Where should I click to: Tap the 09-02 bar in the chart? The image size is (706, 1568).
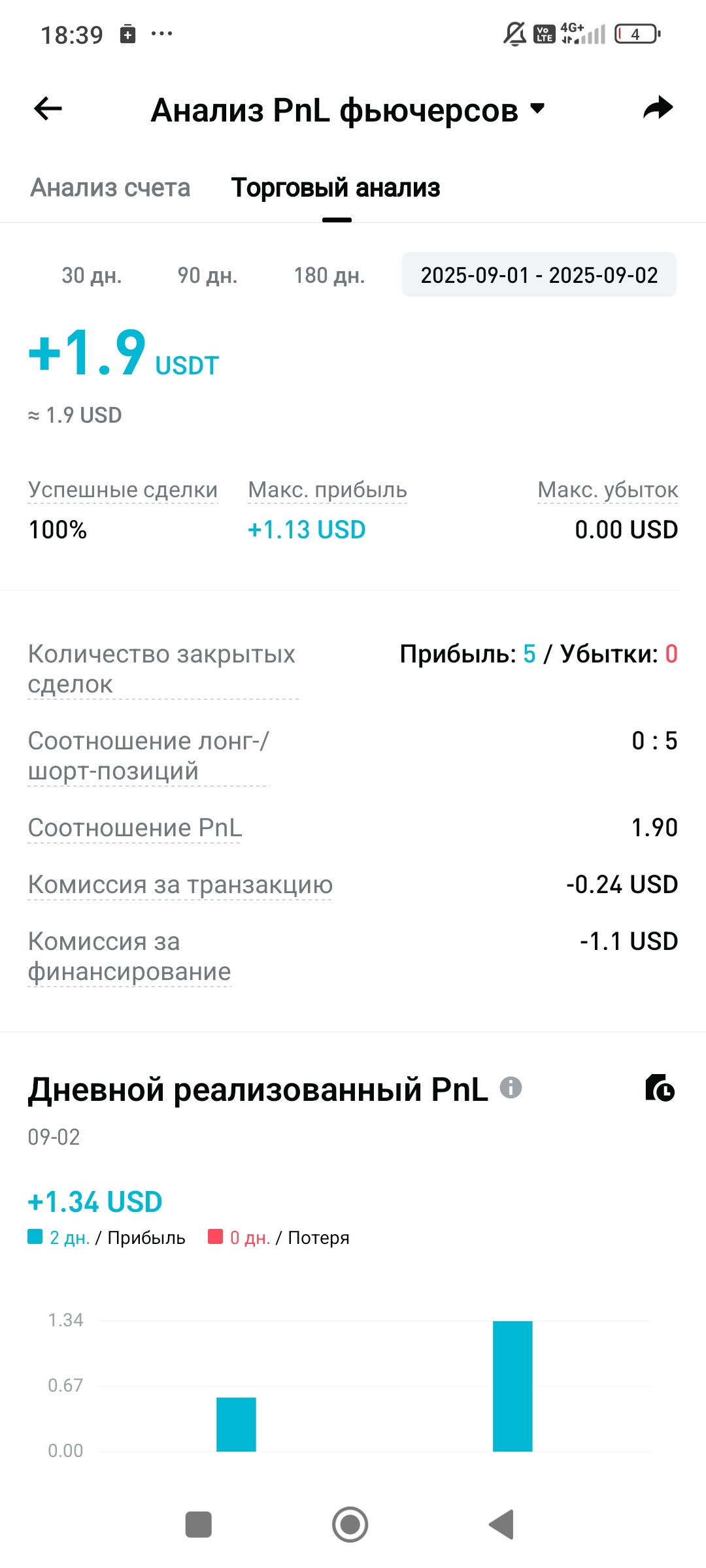pos(513,1386)
